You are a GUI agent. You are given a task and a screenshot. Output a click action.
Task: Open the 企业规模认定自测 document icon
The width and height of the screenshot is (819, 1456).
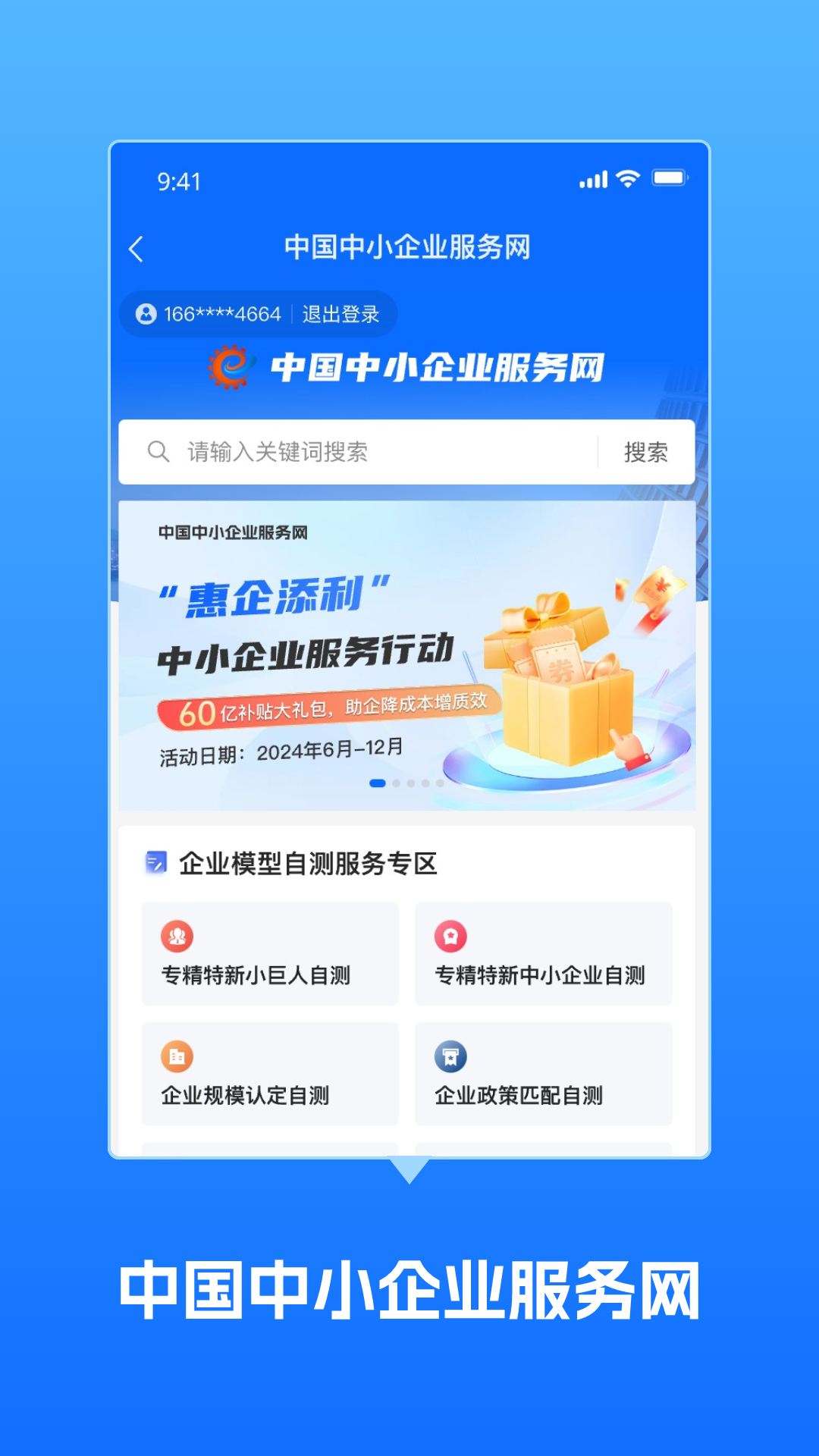[x=177, y=1054]
